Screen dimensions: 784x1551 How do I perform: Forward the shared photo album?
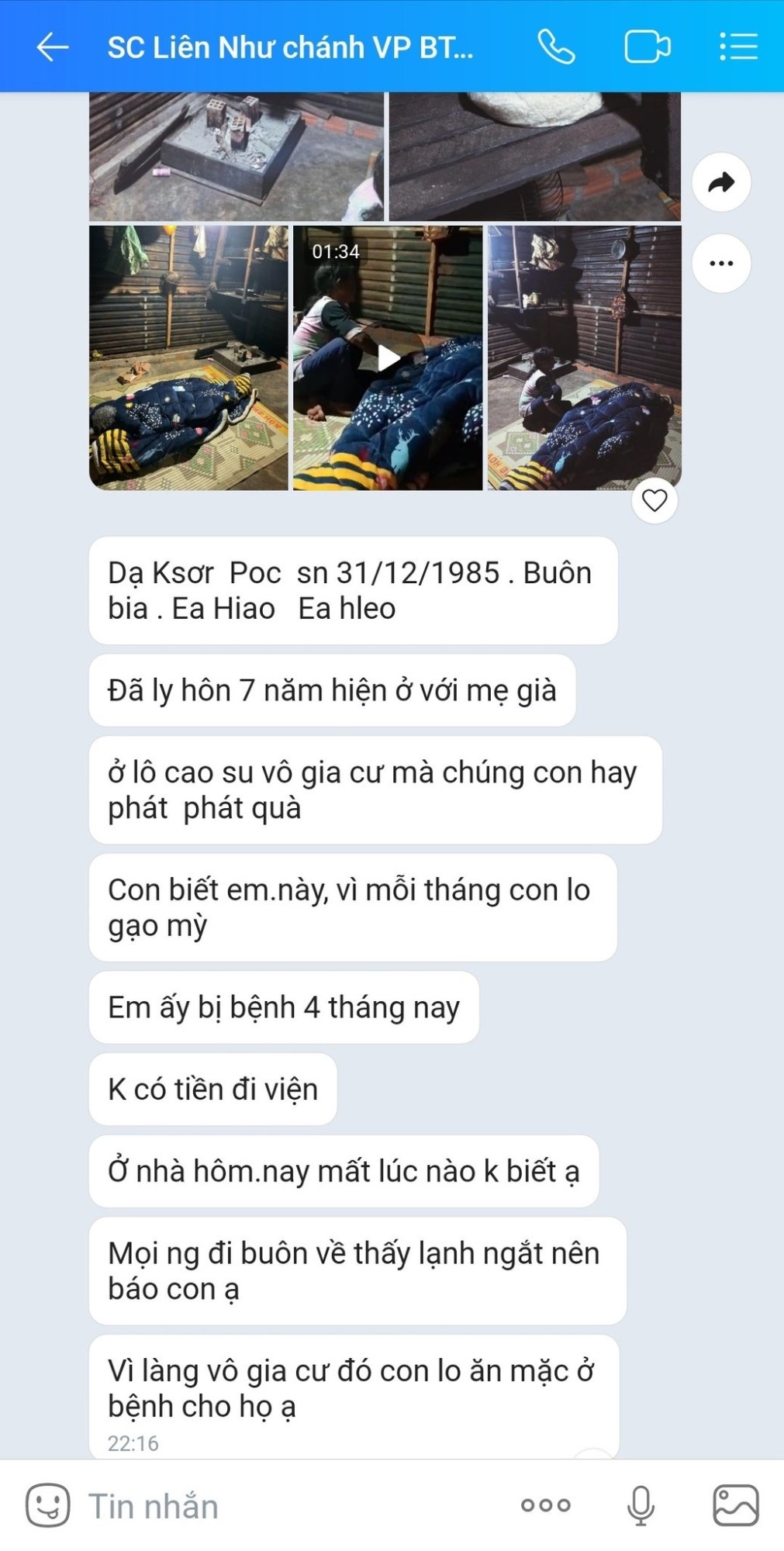coord(720,183)
